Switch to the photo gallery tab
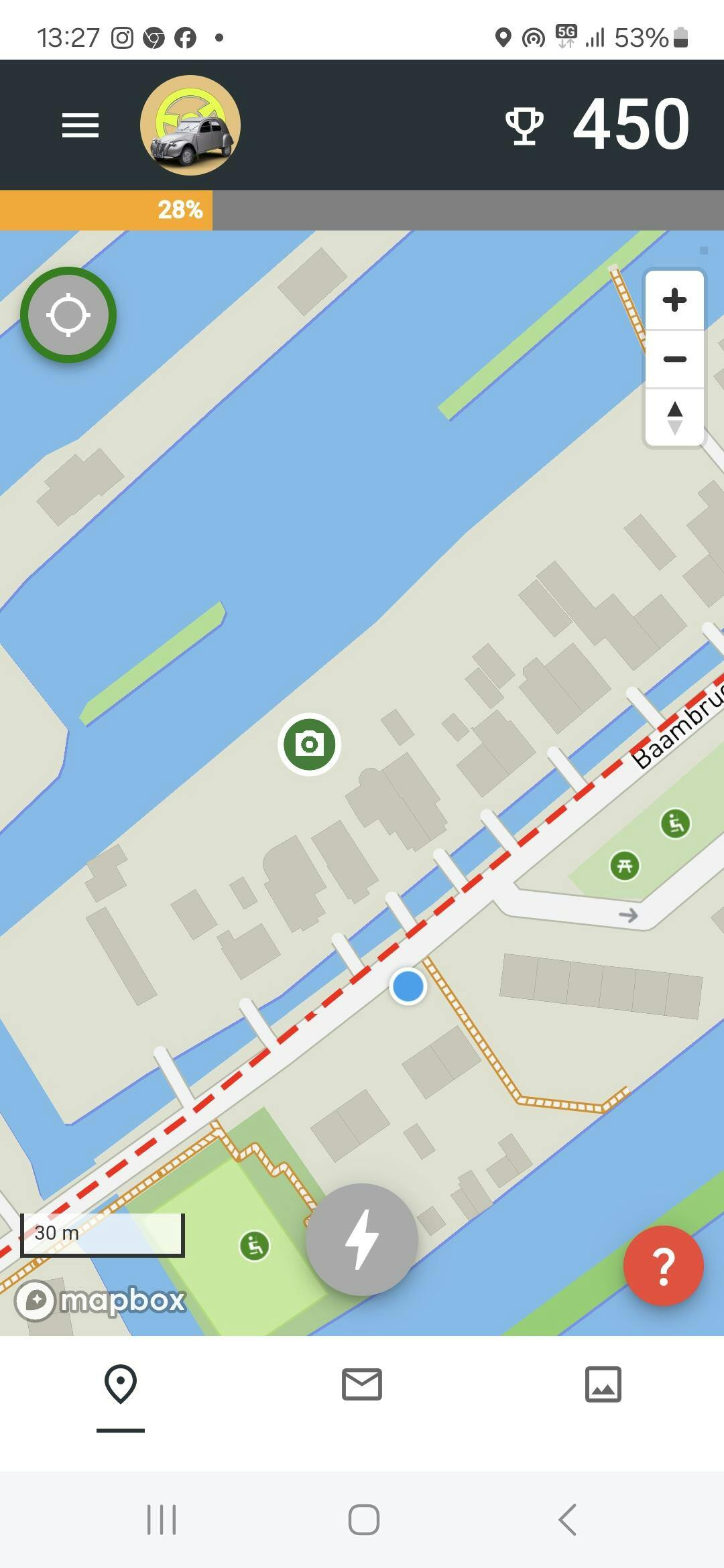Image resolution: width=724 pixels, height=1568 pixels. pos(603,1384)
